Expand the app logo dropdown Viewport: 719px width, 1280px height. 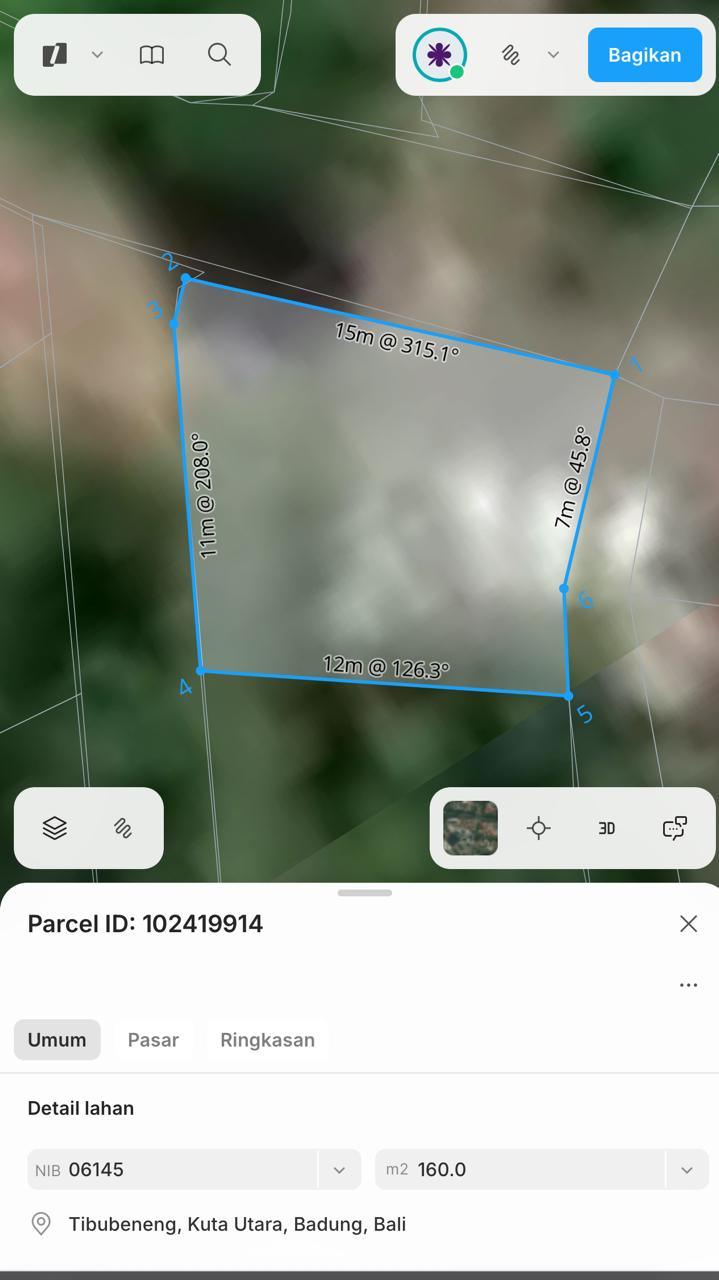pos(97,55)
